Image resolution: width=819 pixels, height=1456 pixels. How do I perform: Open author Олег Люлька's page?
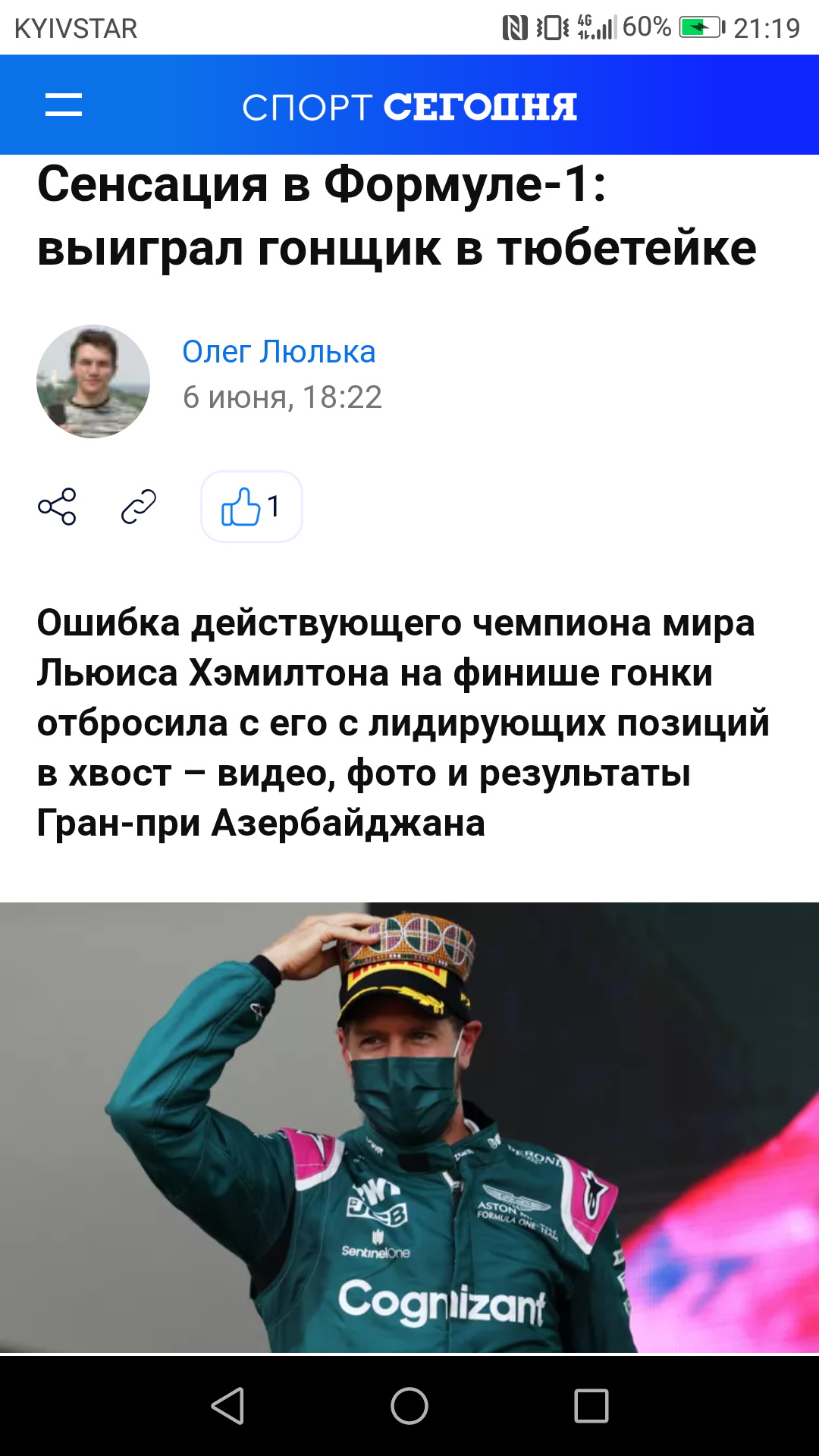tap(279, 352)
